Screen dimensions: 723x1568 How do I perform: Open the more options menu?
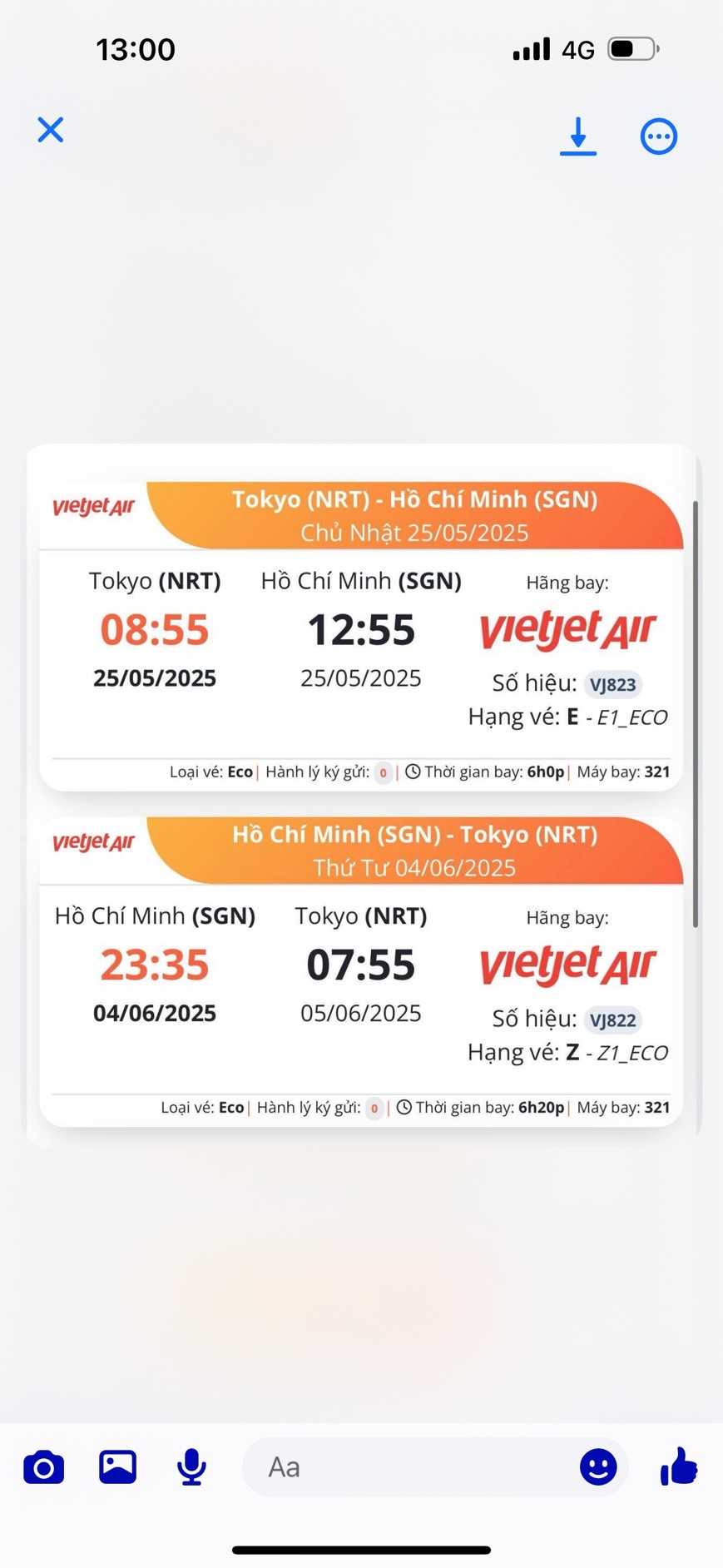[x=658, y=136]
